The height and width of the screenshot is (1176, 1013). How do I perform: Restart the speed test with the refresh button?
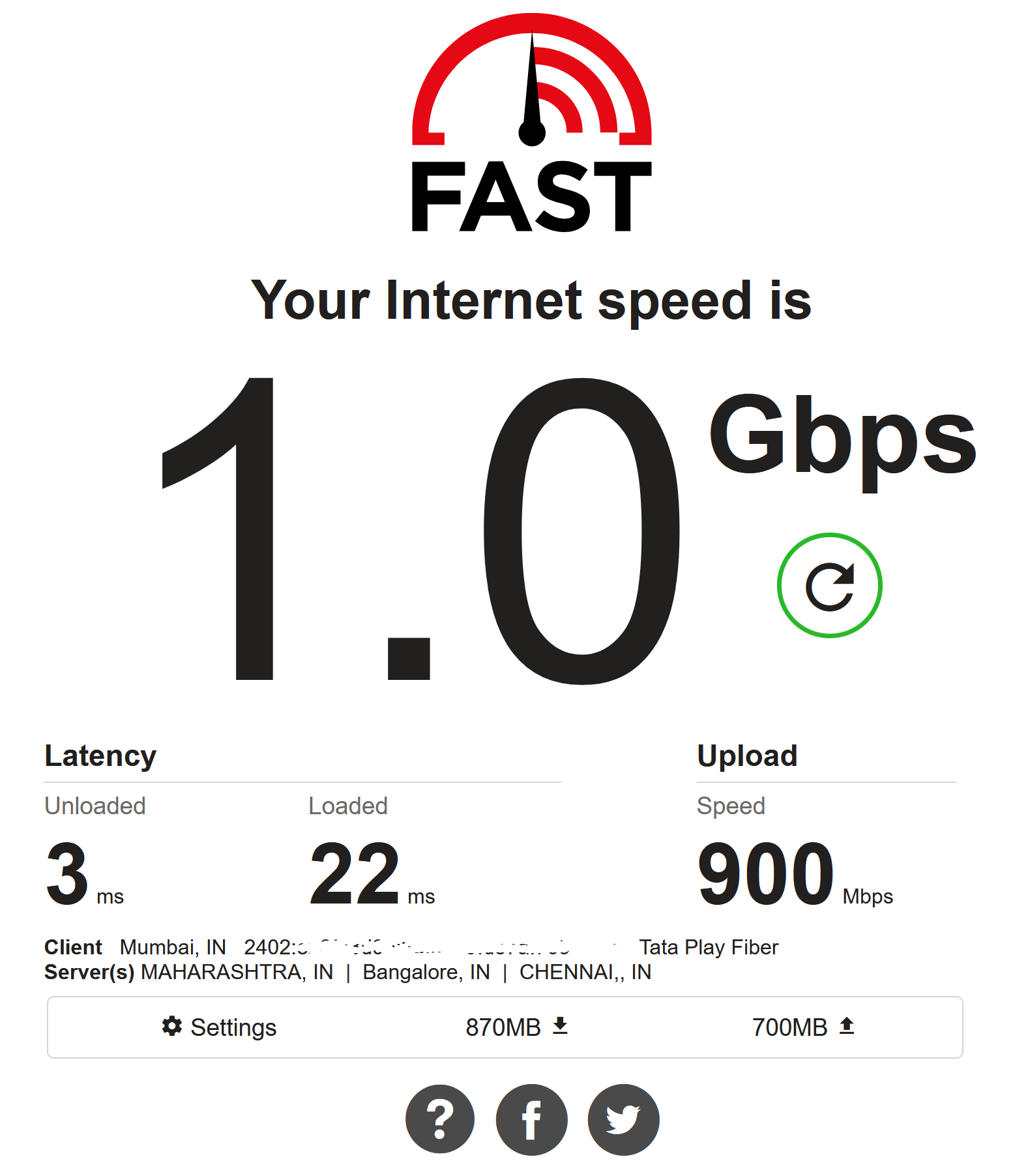pyautogui.click(x=829, y=585)
